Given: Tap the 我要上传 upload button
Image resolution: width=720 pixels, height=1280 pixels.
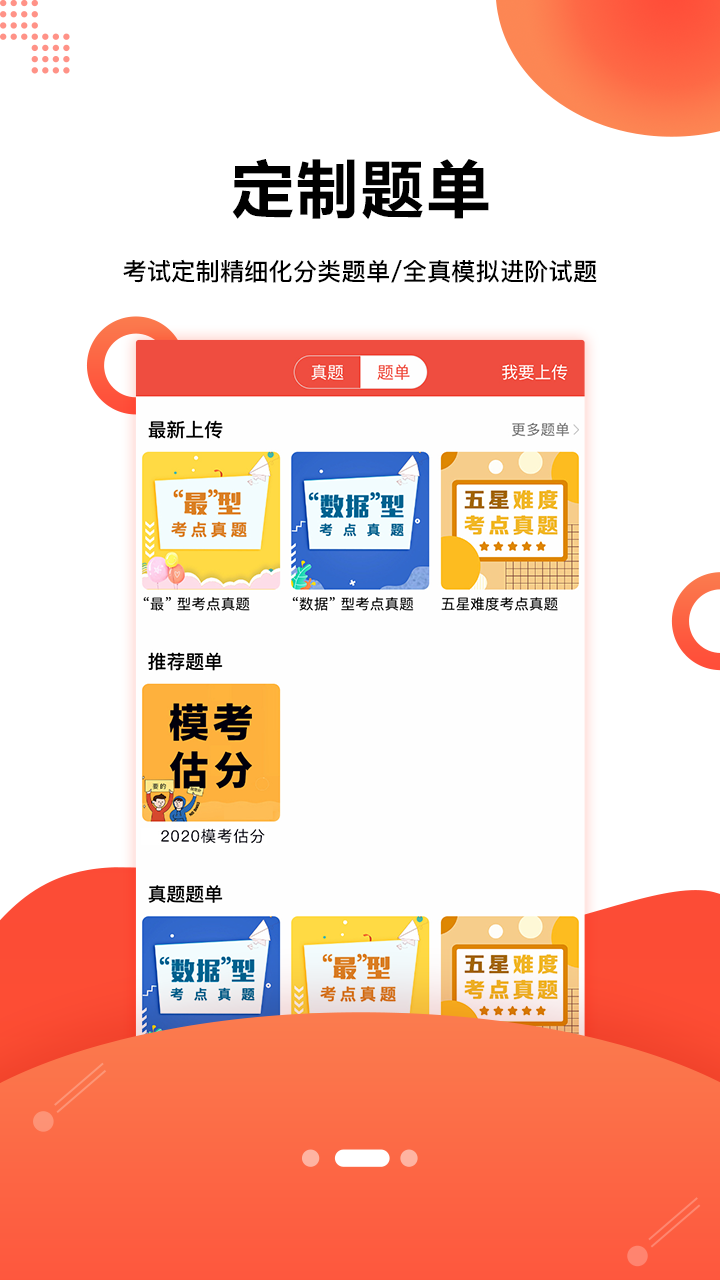Looking at the screenshot, I should (x=534, y=370).
